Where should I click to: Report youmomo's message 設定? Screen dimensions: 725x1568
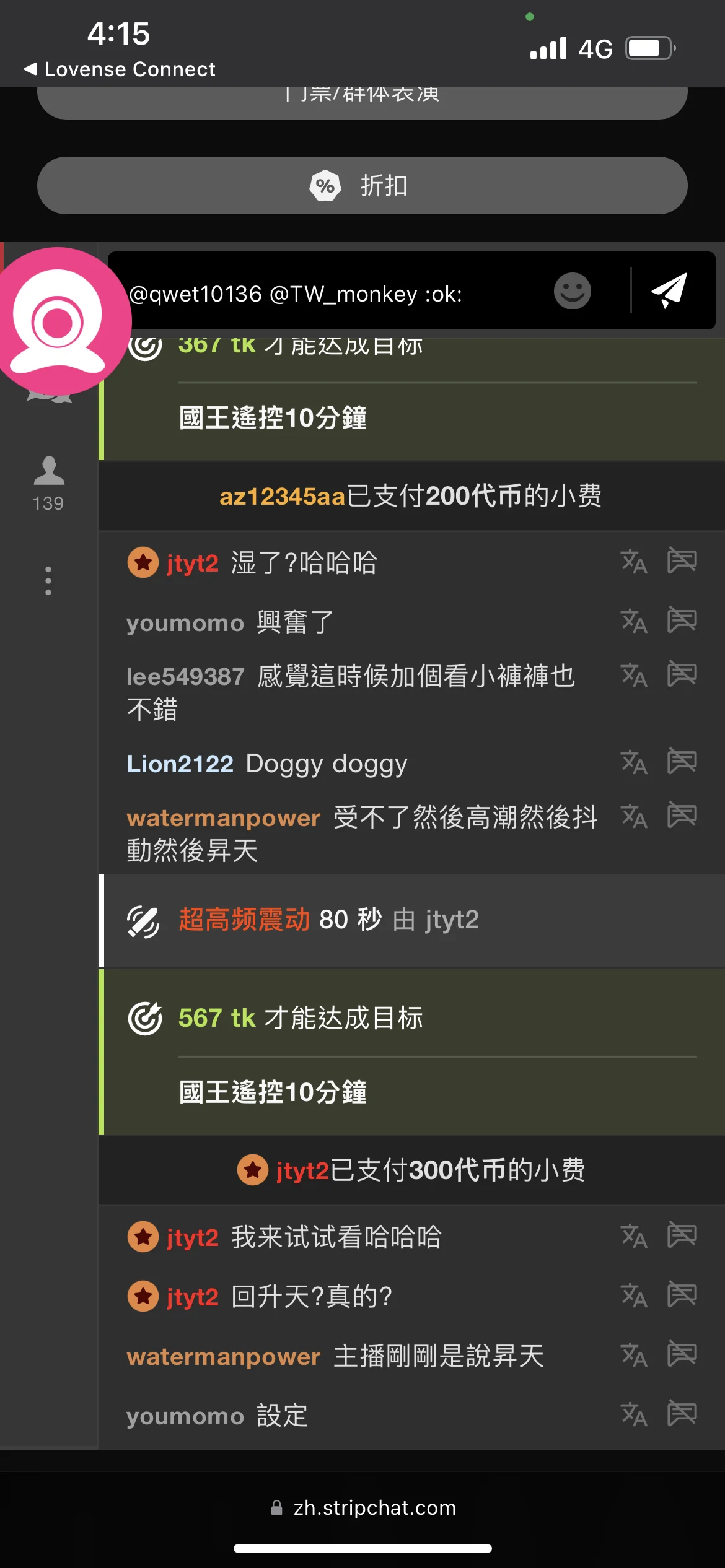(x=682, y=1414)
